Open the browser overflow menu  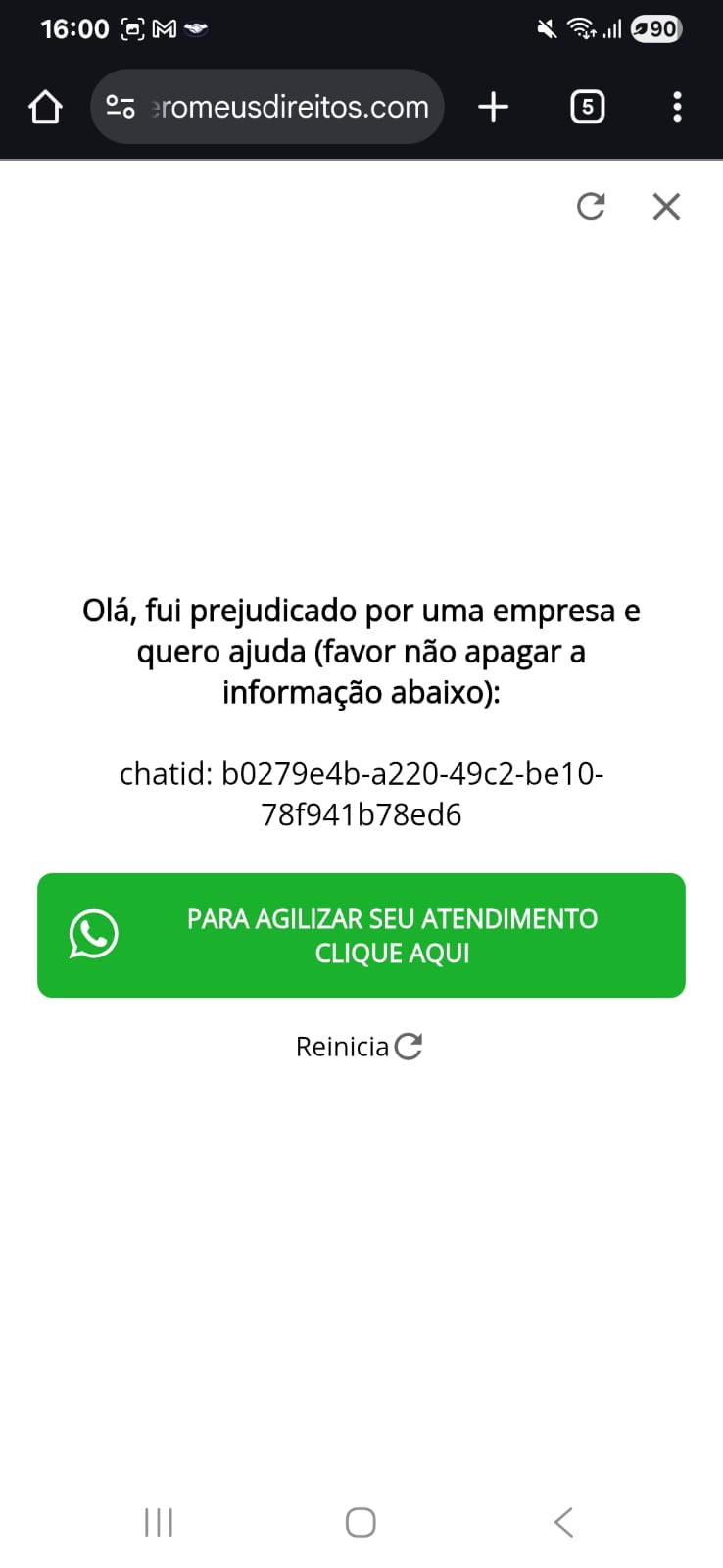pos(677,107)
